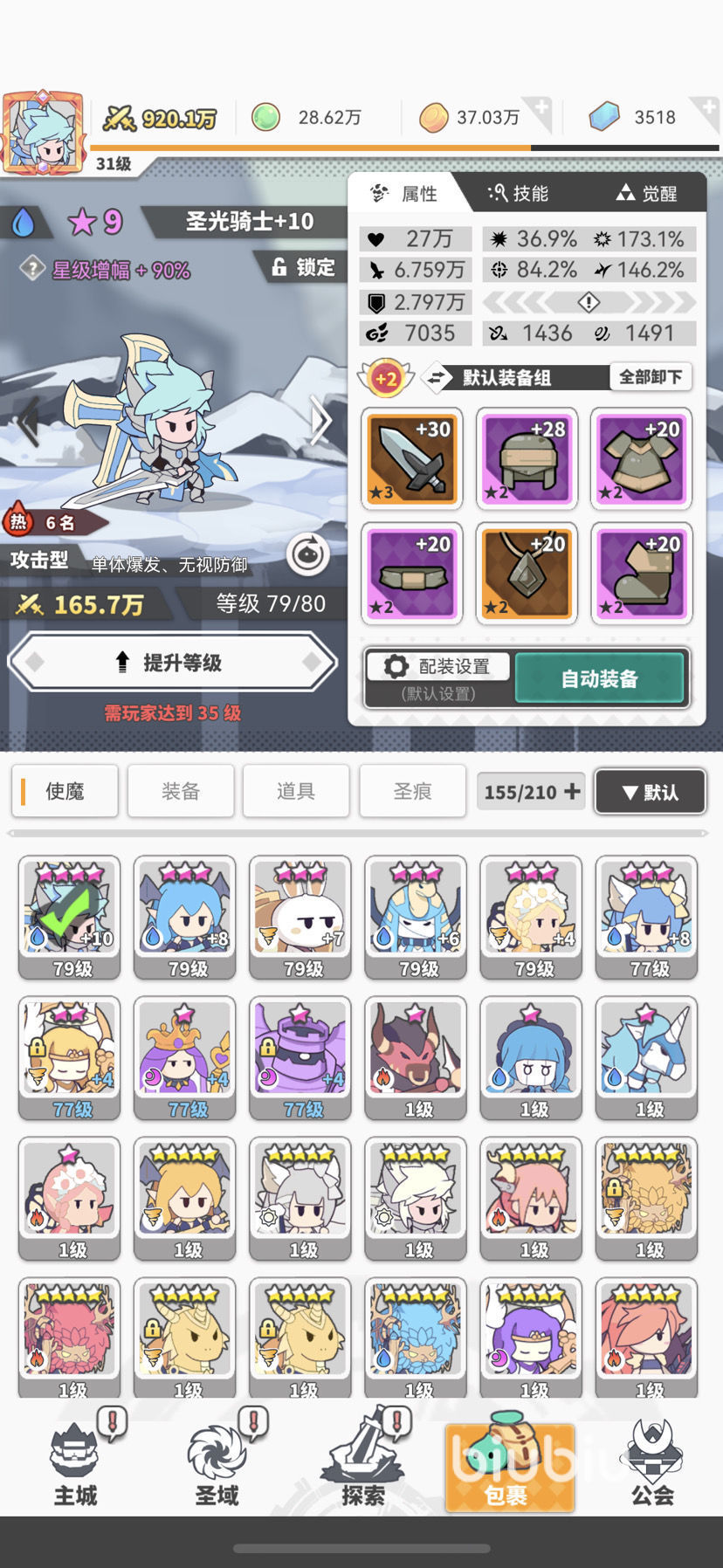The height and width of the screenshot is (1568, 723).
Task: Tap the 自动装备 button
Action: point(599,678)
